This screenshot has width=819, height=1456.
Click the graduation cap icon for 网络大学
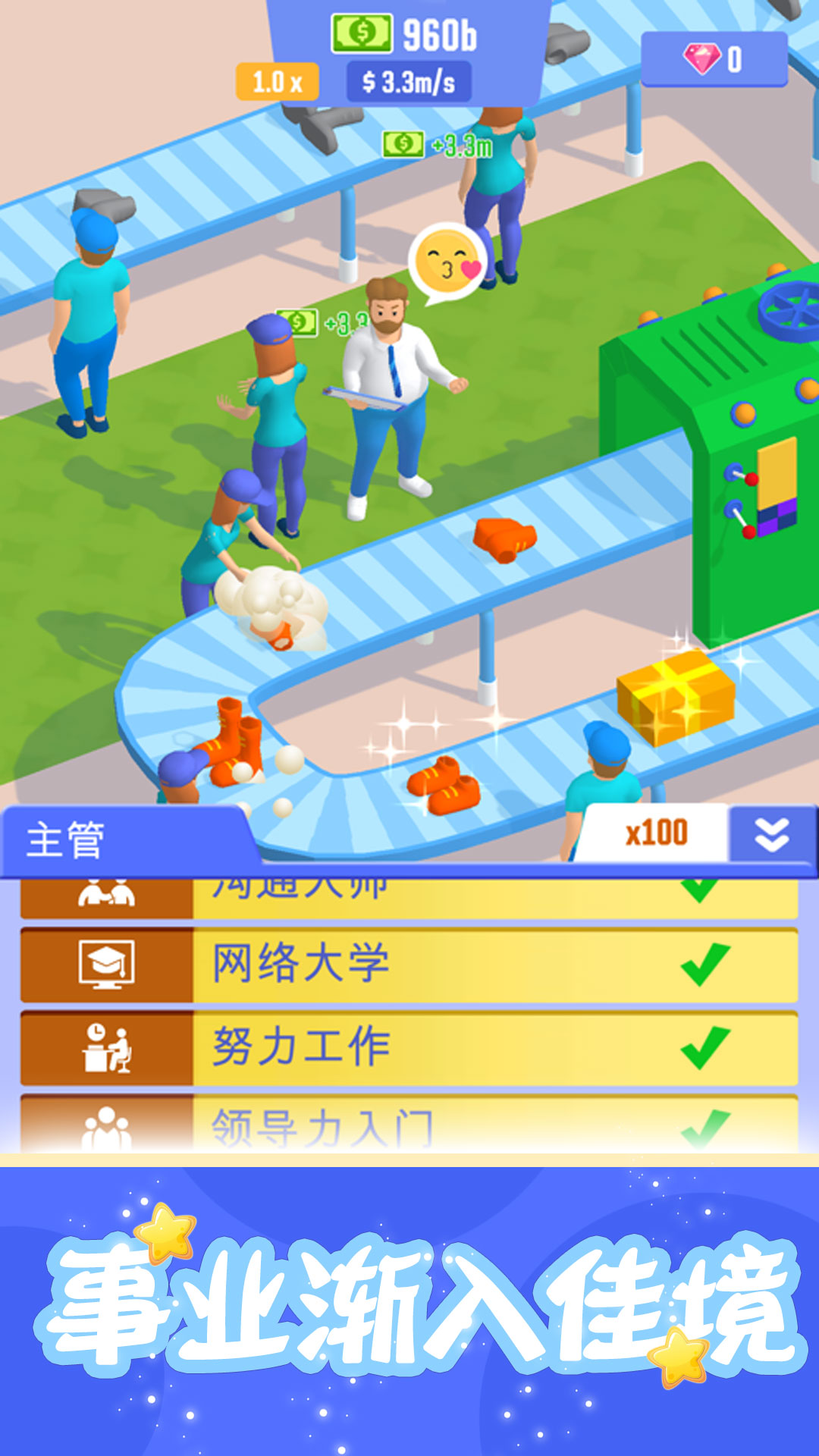click(106, 966)
